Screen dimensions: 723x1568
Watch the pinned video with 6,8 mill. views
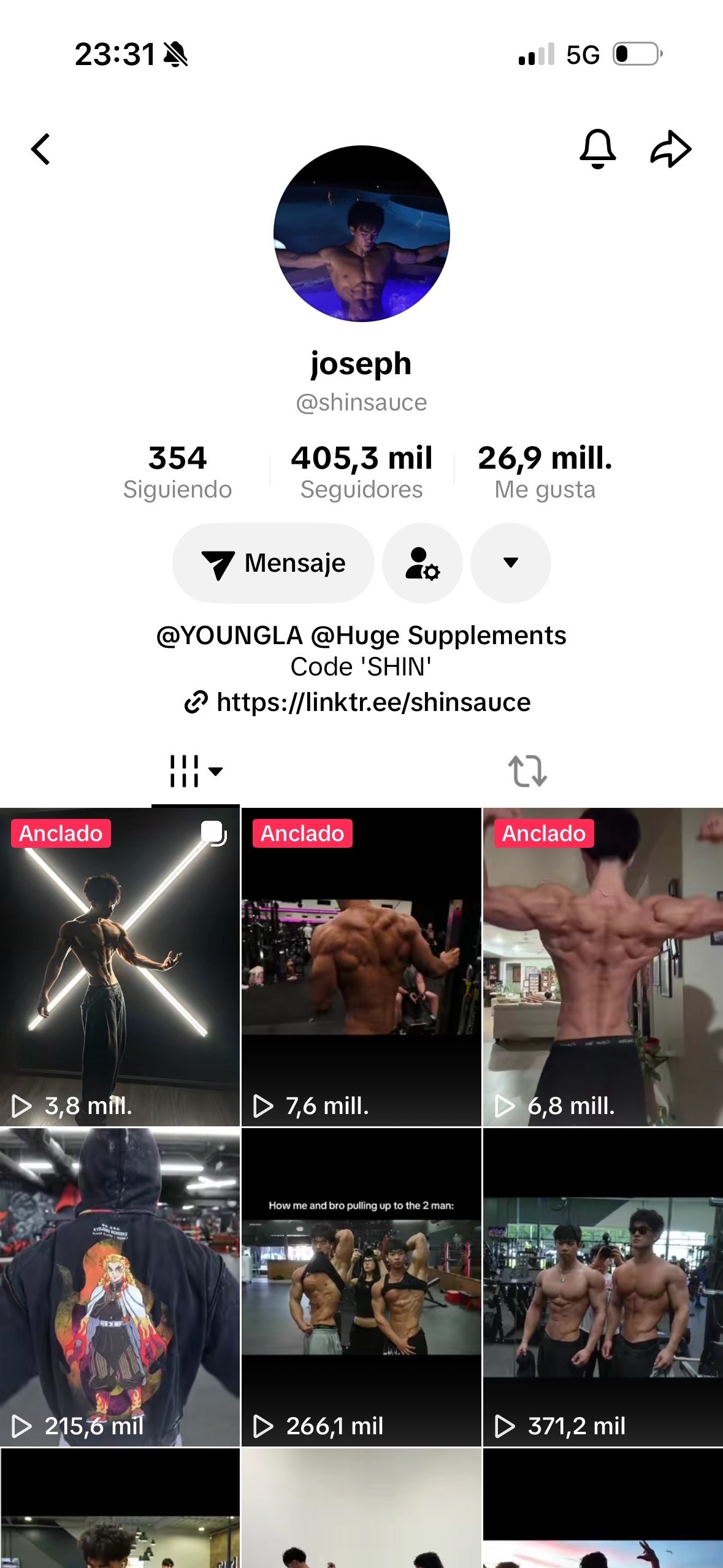coord(603,967)
